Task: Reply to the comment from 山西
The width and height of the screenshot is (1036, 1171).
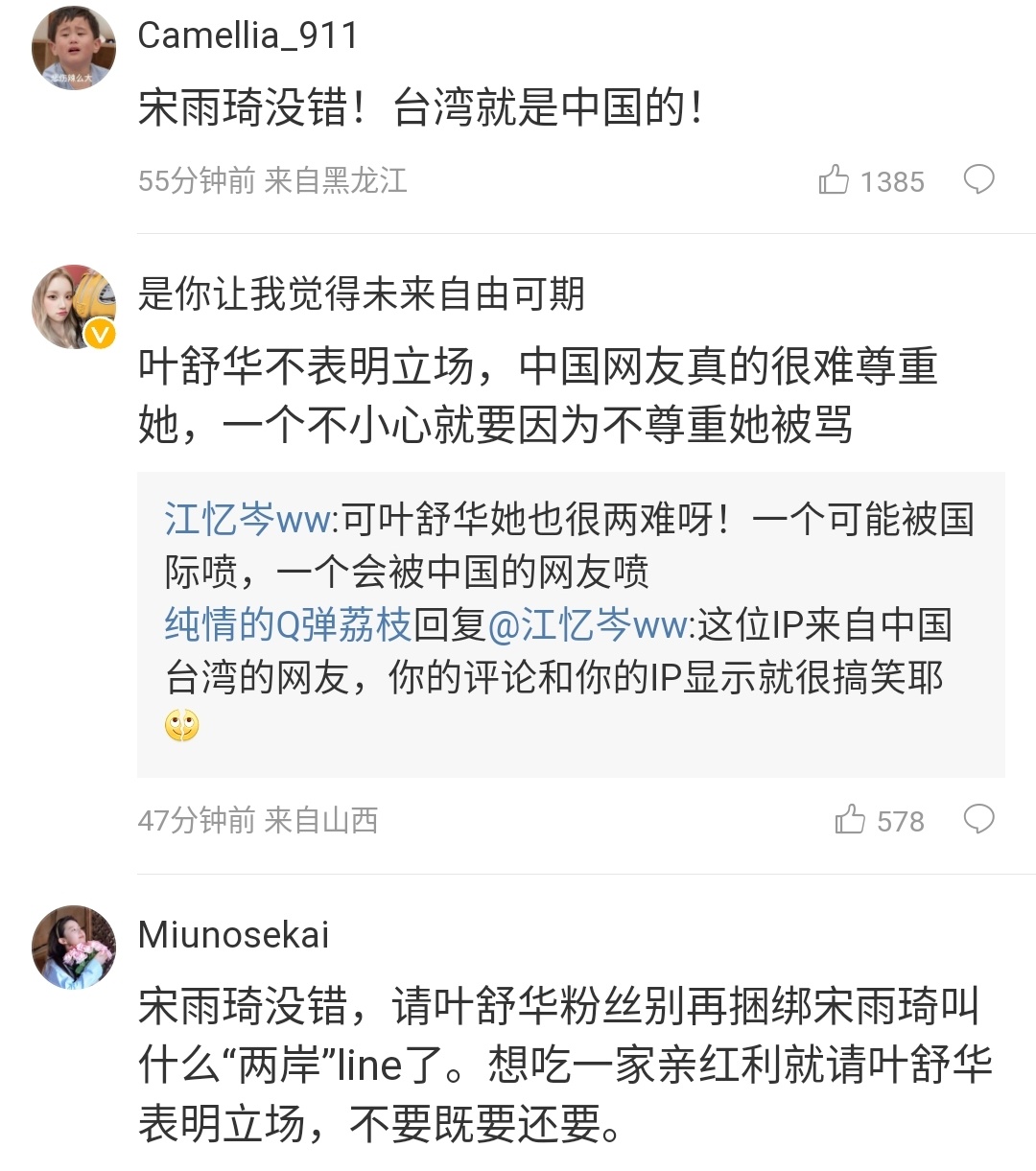Action: click(x=978, y=820)
